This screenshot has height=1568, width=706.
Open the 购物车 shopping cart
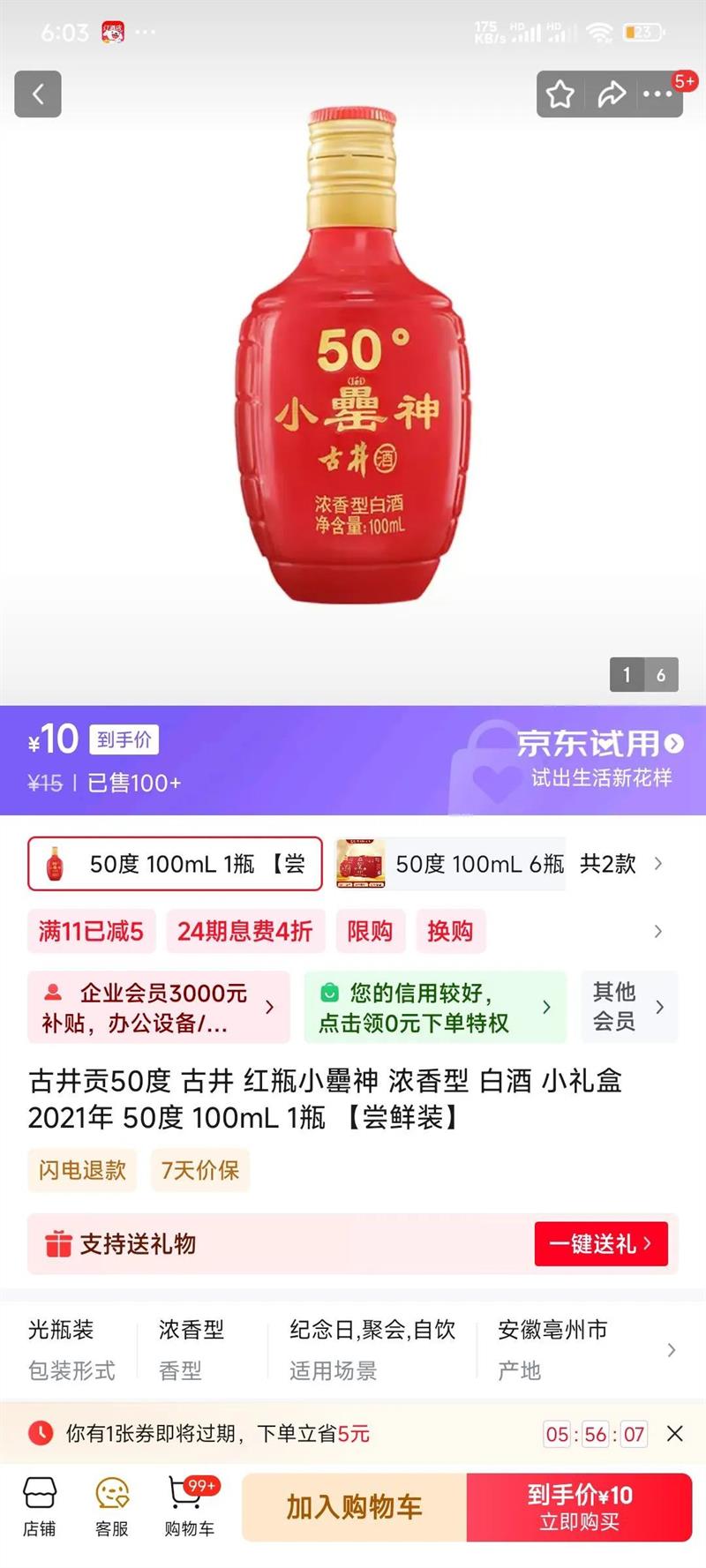pos(189,1507)
